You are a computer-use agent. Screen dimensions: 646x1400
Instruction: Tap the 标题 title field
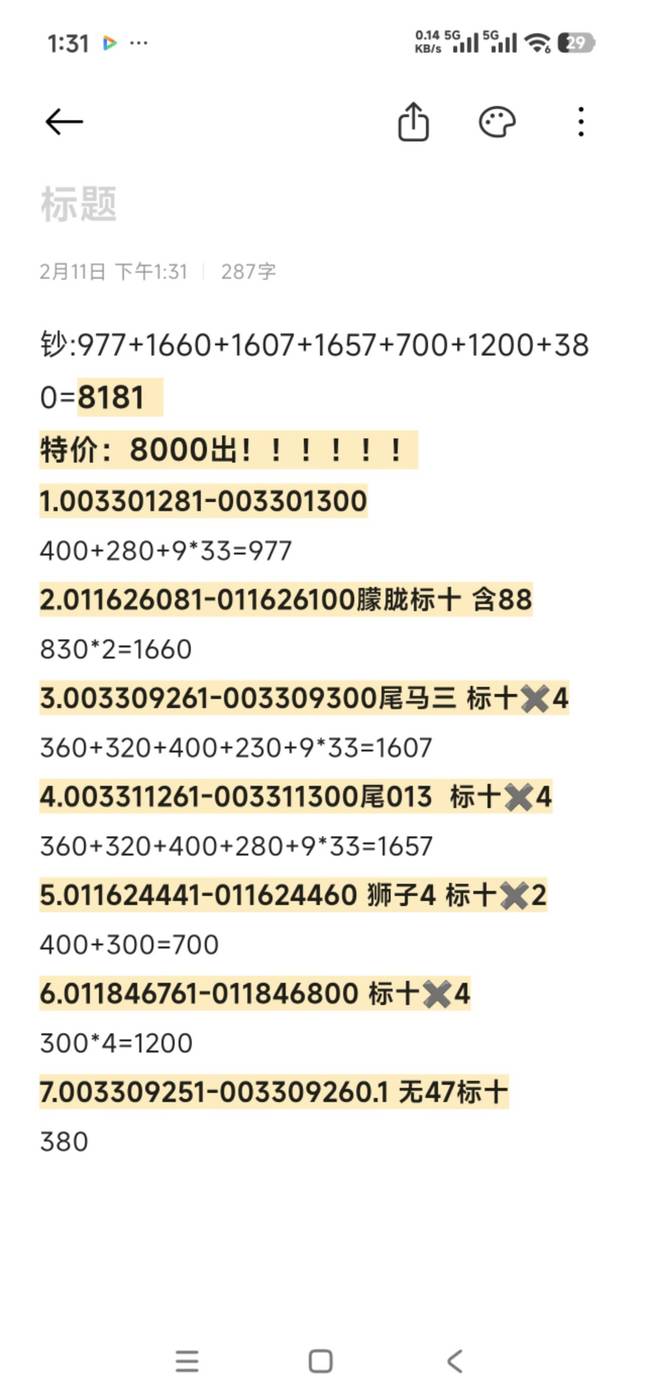click(79, 204)
